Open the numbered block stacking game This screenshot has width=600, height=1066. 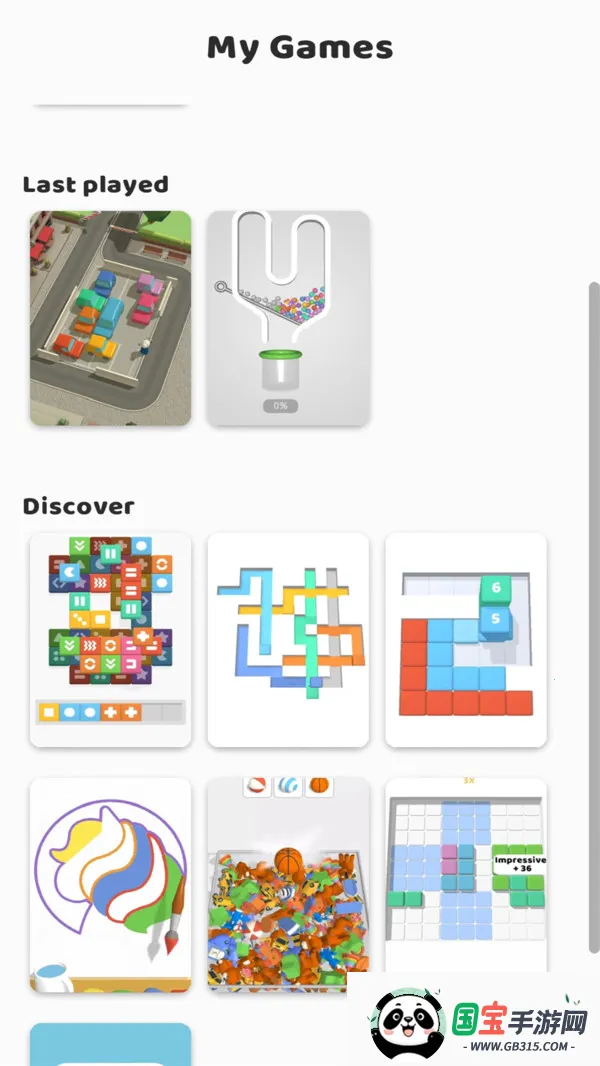pos(466,640)
